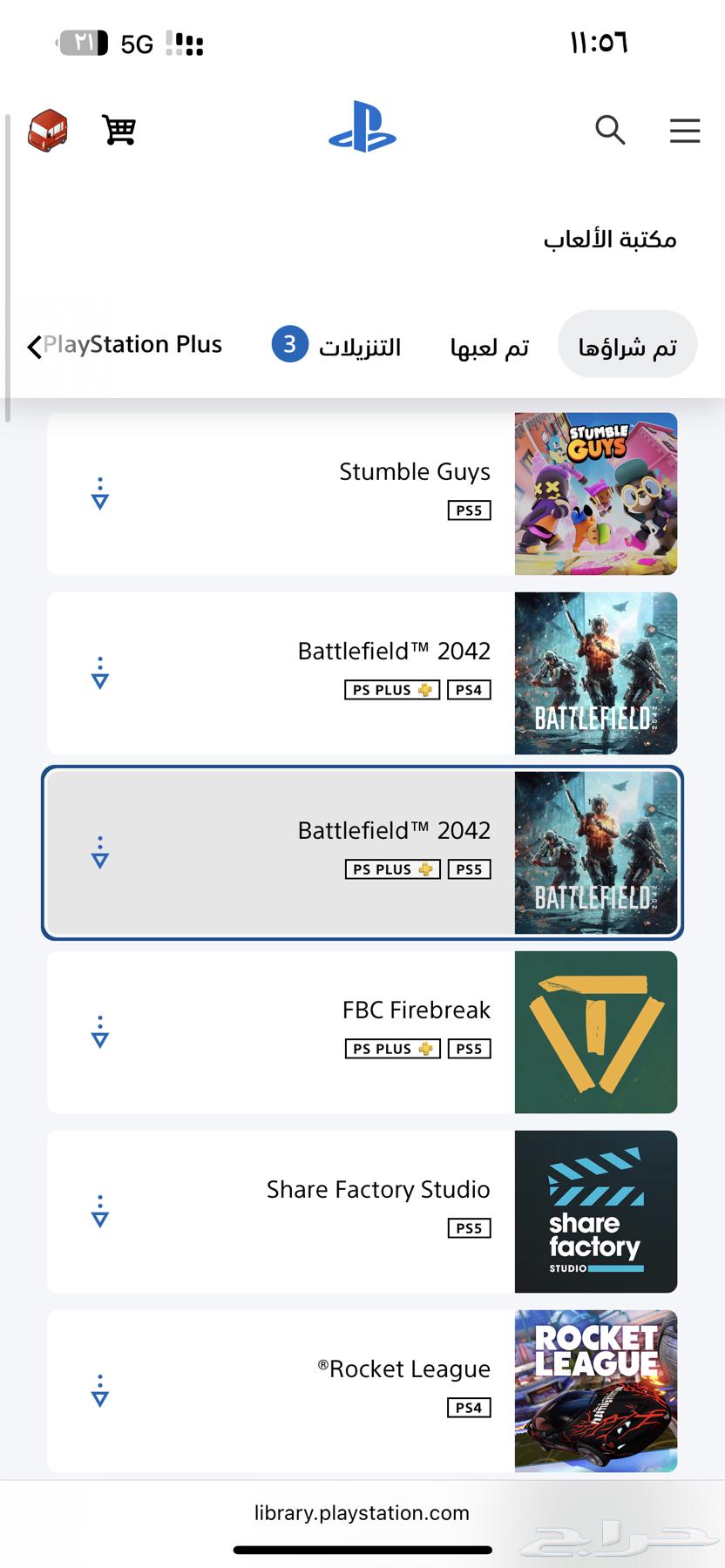
Task: Download Rocket League
Action: [x=100, y=1391]
